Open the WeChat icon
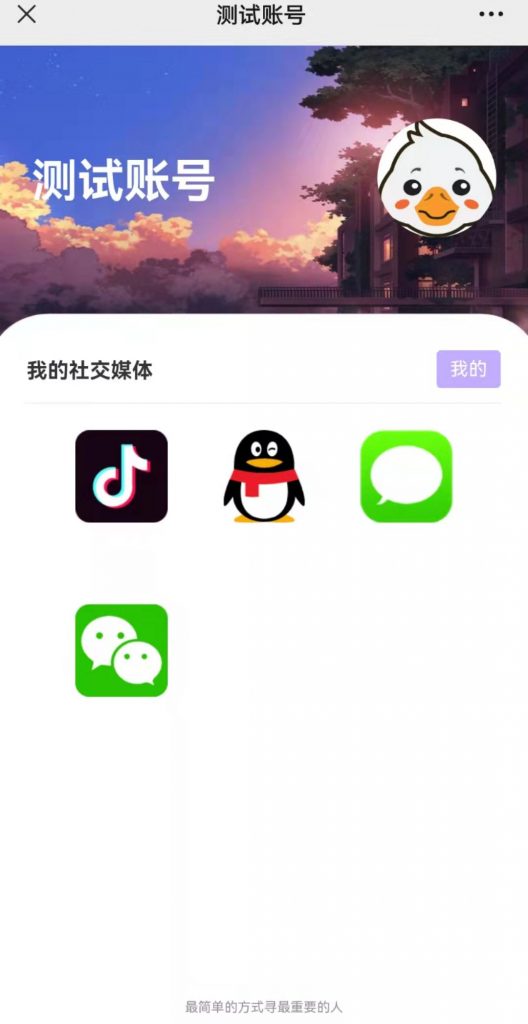Viewport: 528px width, 1024px height. (122, 650)
